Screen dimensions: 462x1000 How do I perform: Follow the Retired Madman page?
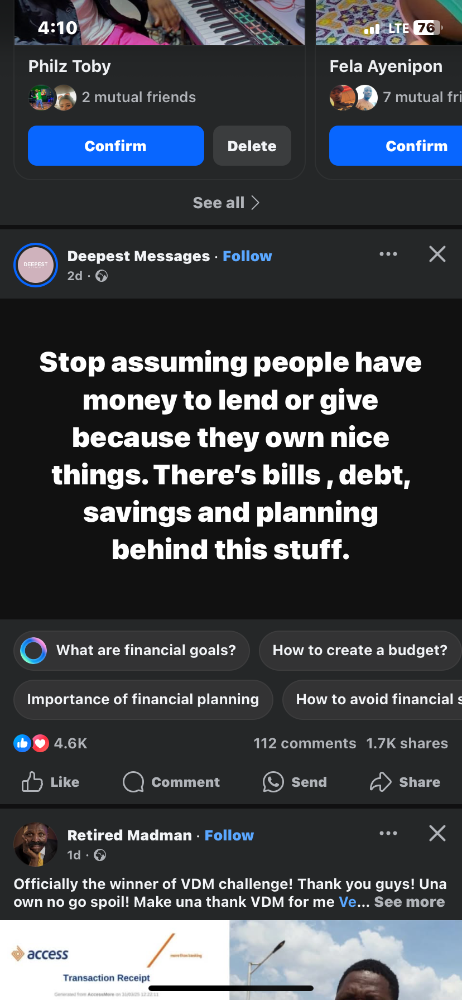tap(229, 835)
